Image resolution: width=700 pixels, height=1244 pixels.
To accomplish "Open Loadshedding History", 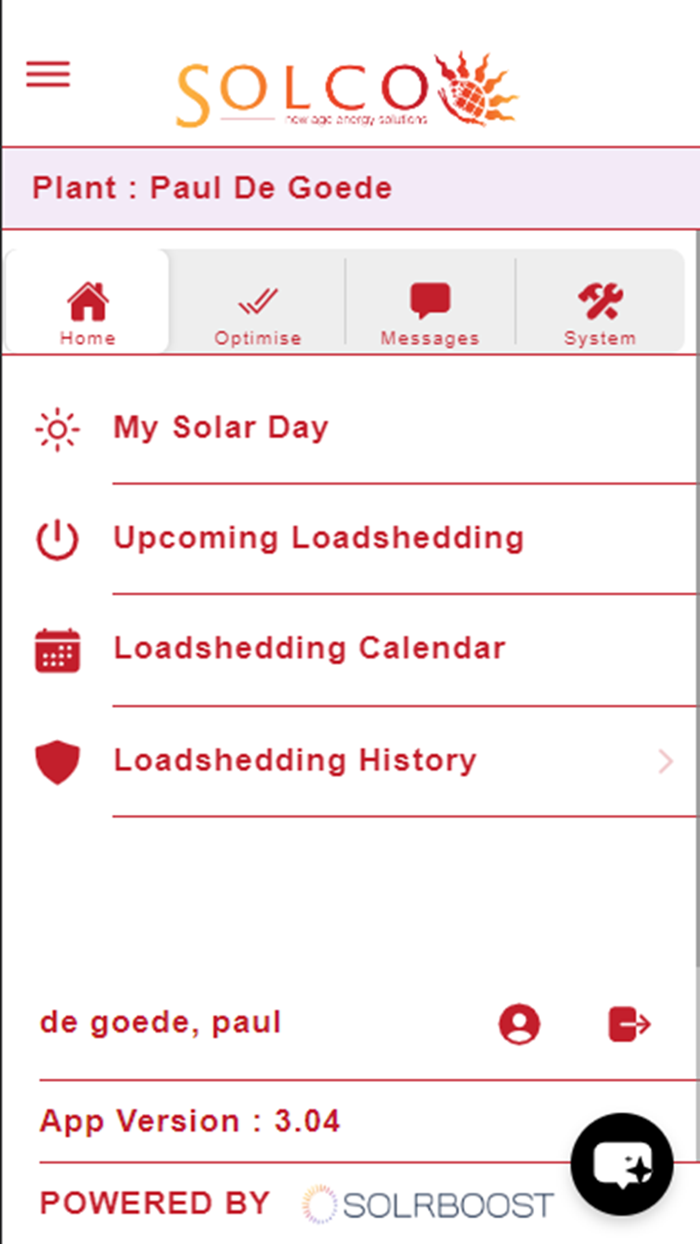I will [x=350, y=761].
